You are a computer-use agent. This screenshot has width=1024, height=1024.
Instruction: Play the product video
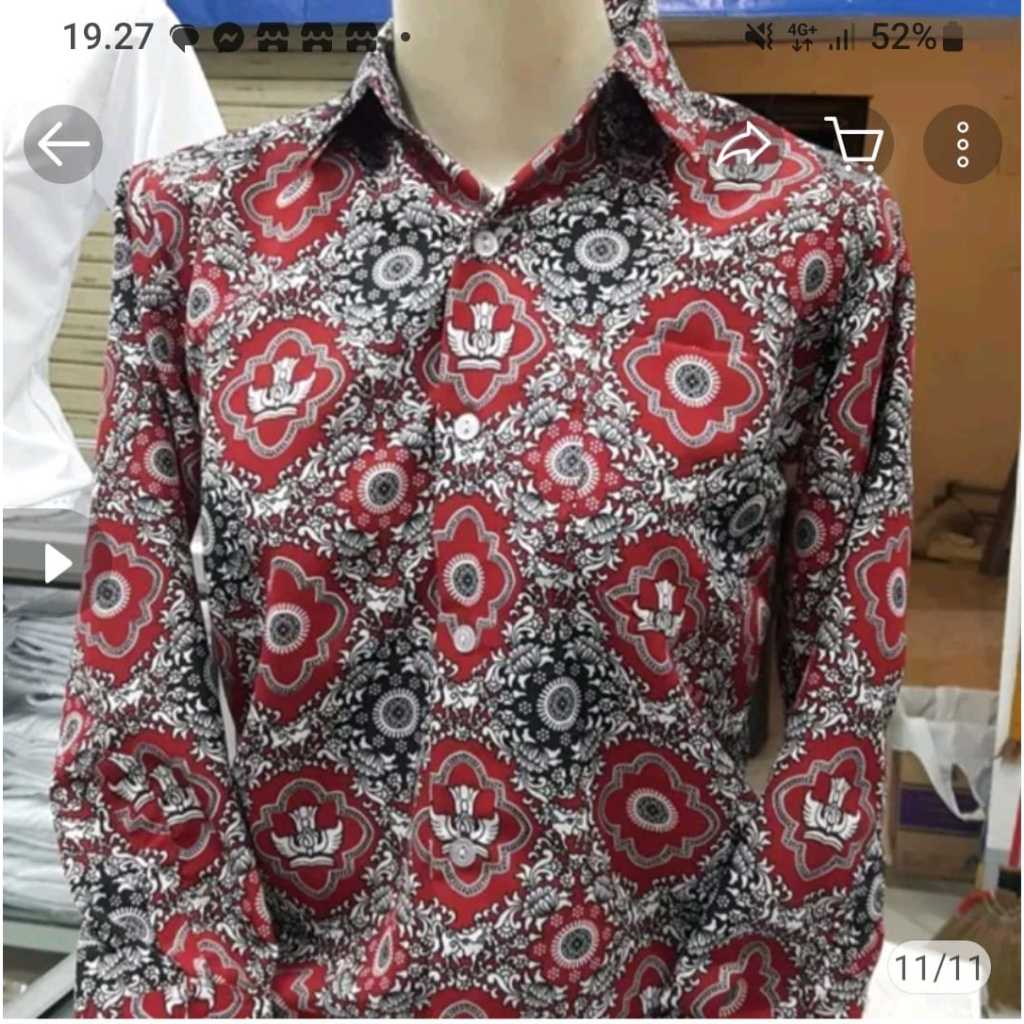click(x=57, y=563)
